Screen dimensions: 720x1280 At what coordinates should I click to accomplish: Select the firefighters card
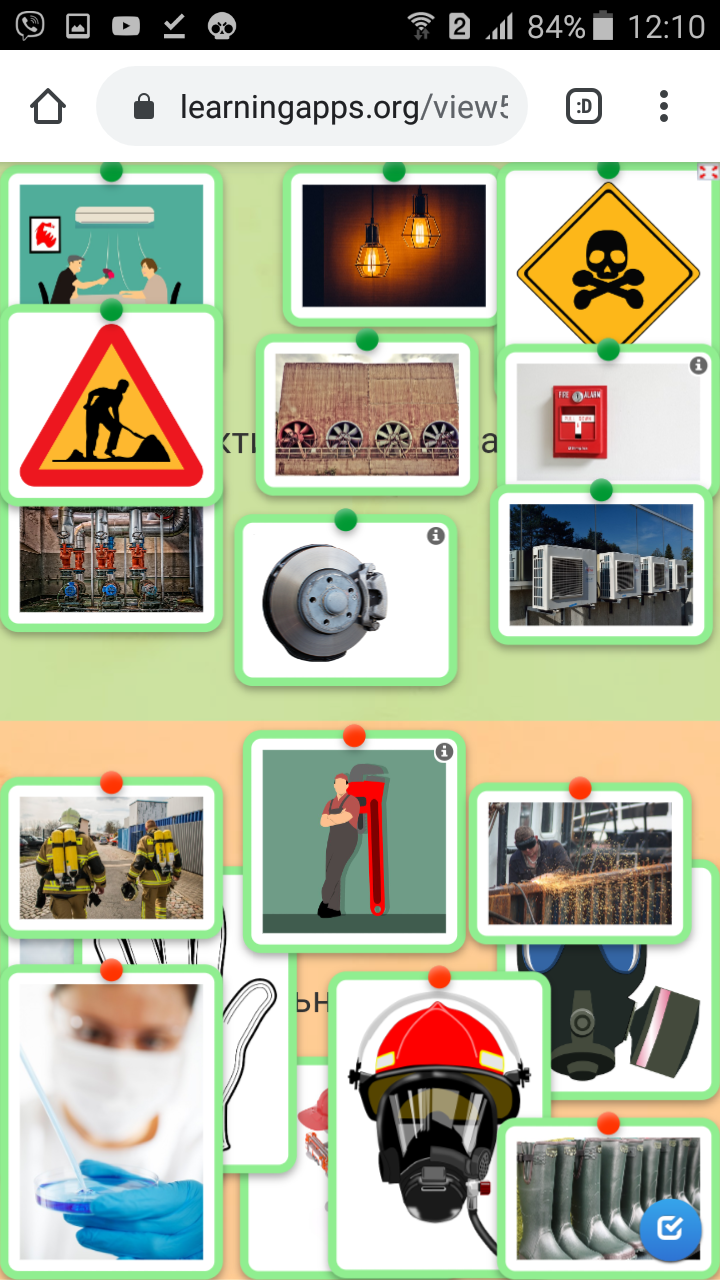(111, 857)
